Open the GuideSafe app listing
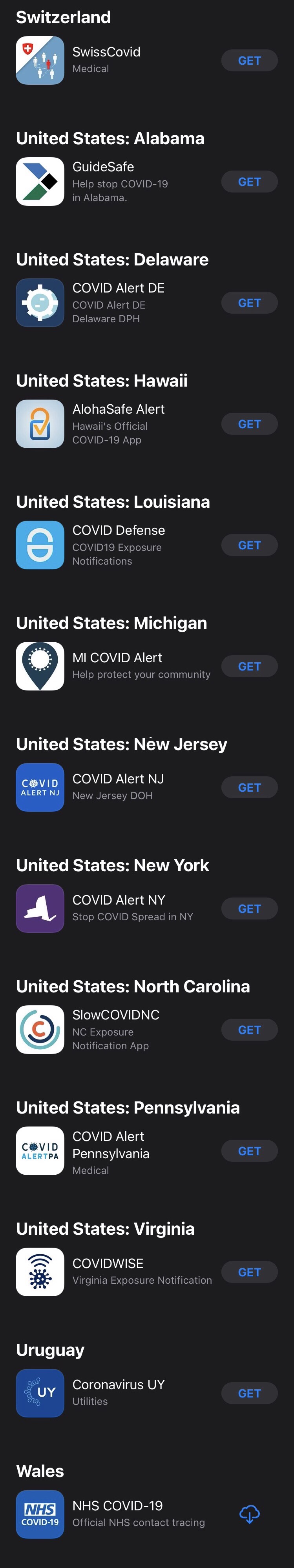The image size is (294, 1568). point(103,167)
